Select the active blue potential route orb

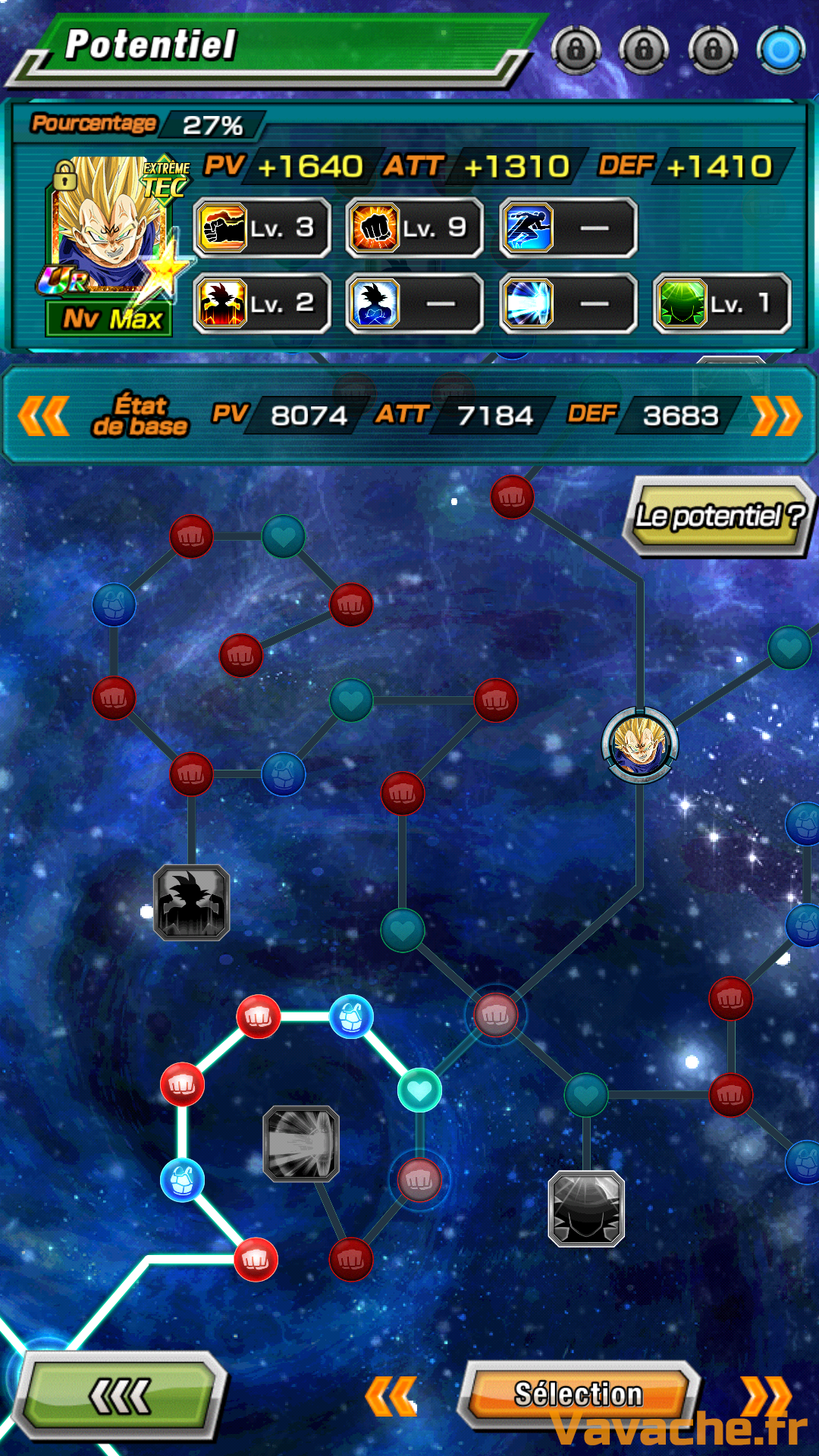coord(781,50)
